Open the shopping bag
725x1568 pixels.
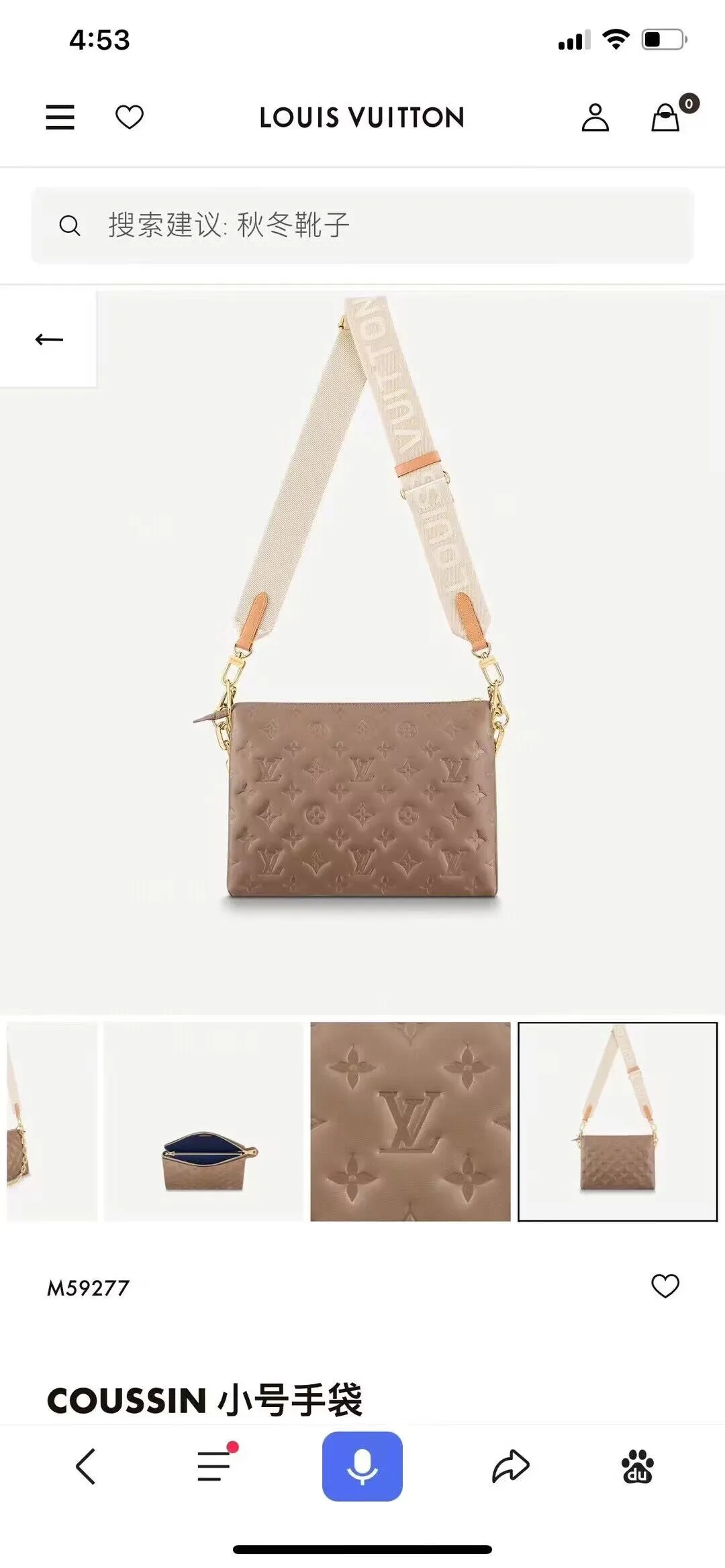[666, 117]
